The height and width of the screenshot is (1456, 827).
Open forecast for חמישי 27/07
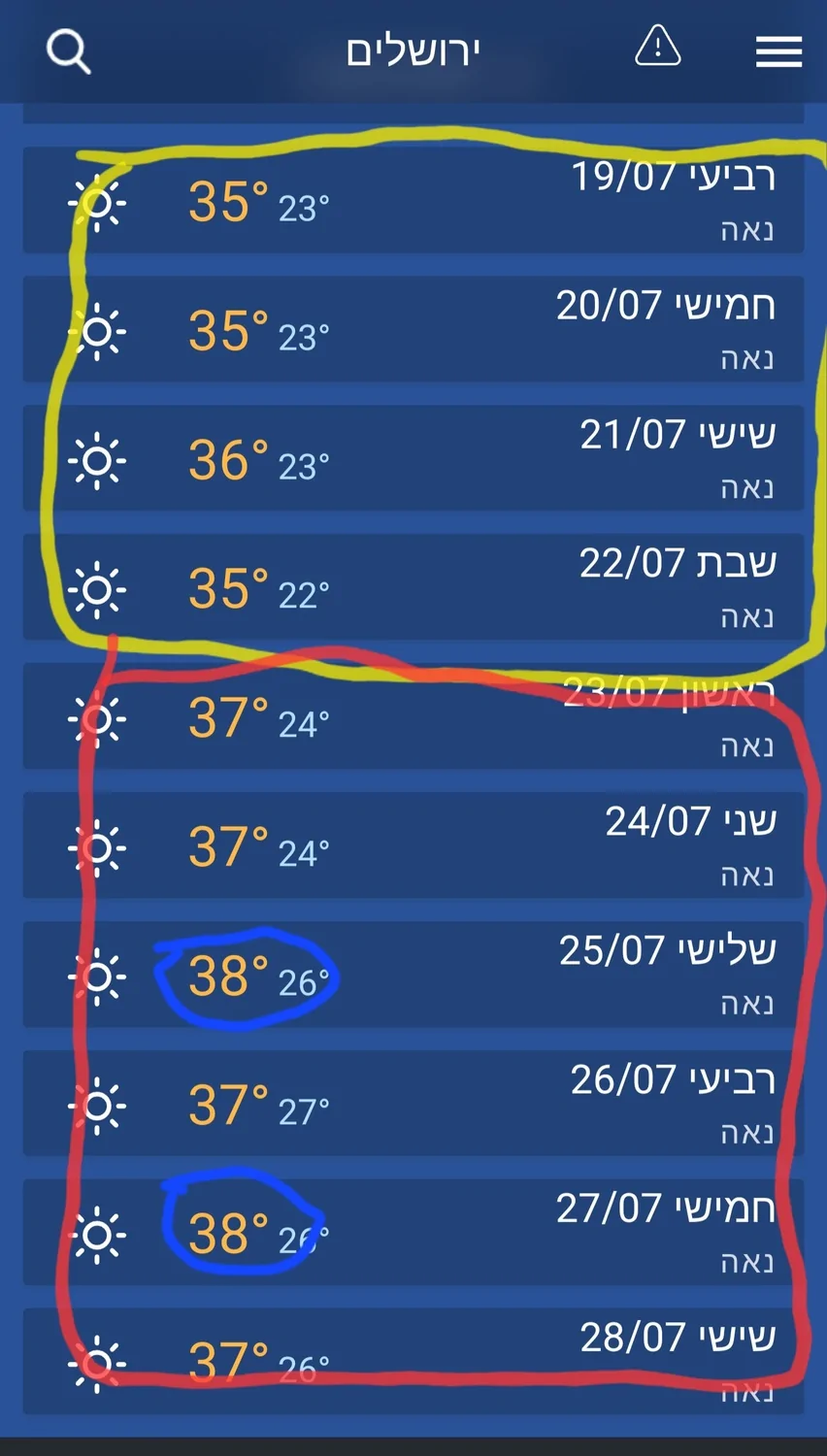tap(413, 1234)
